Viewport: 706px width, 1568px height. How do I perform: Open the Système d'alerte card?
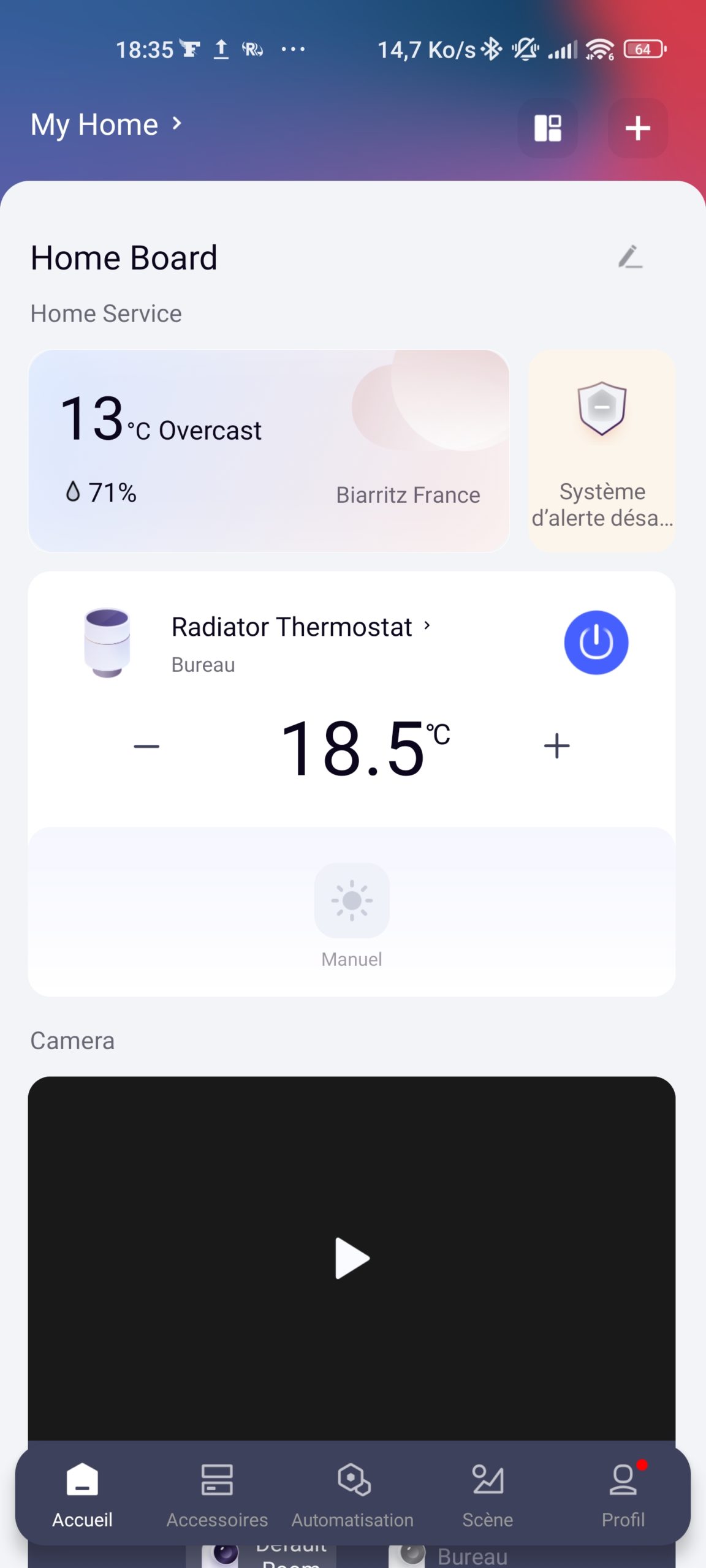[601, 451]
